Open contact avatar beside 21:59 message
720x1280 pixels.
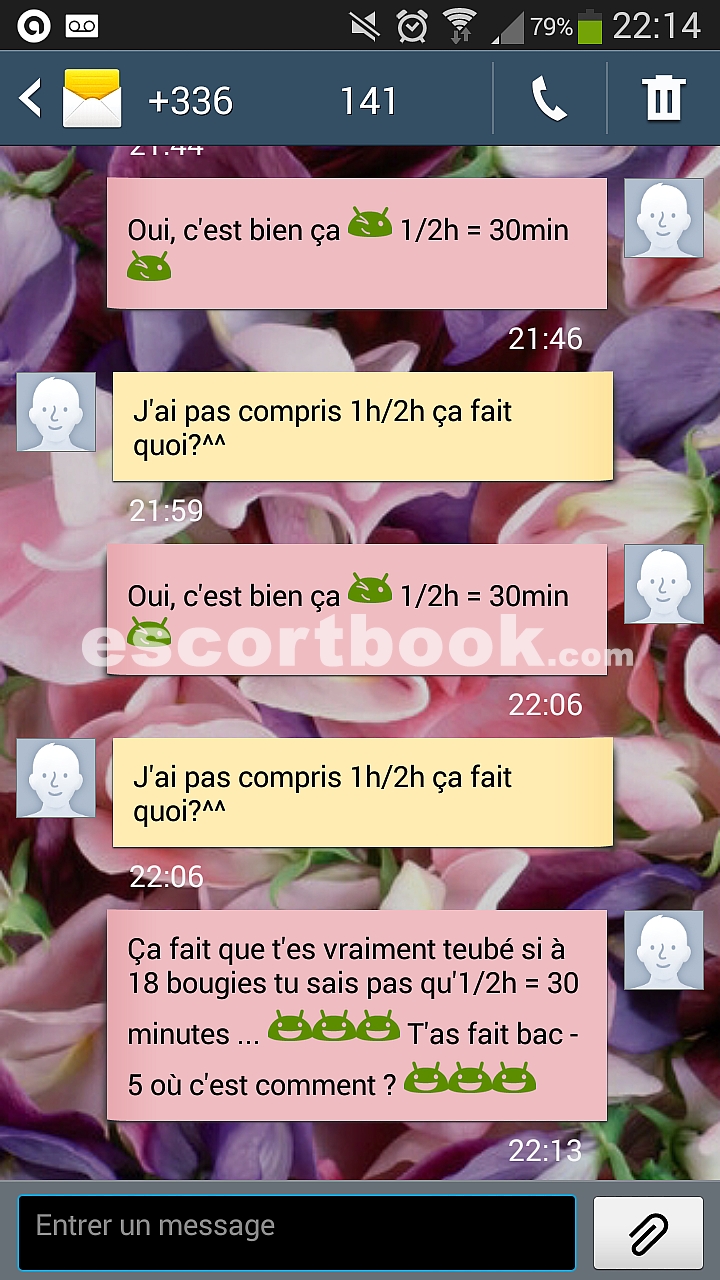coord(57,412)
